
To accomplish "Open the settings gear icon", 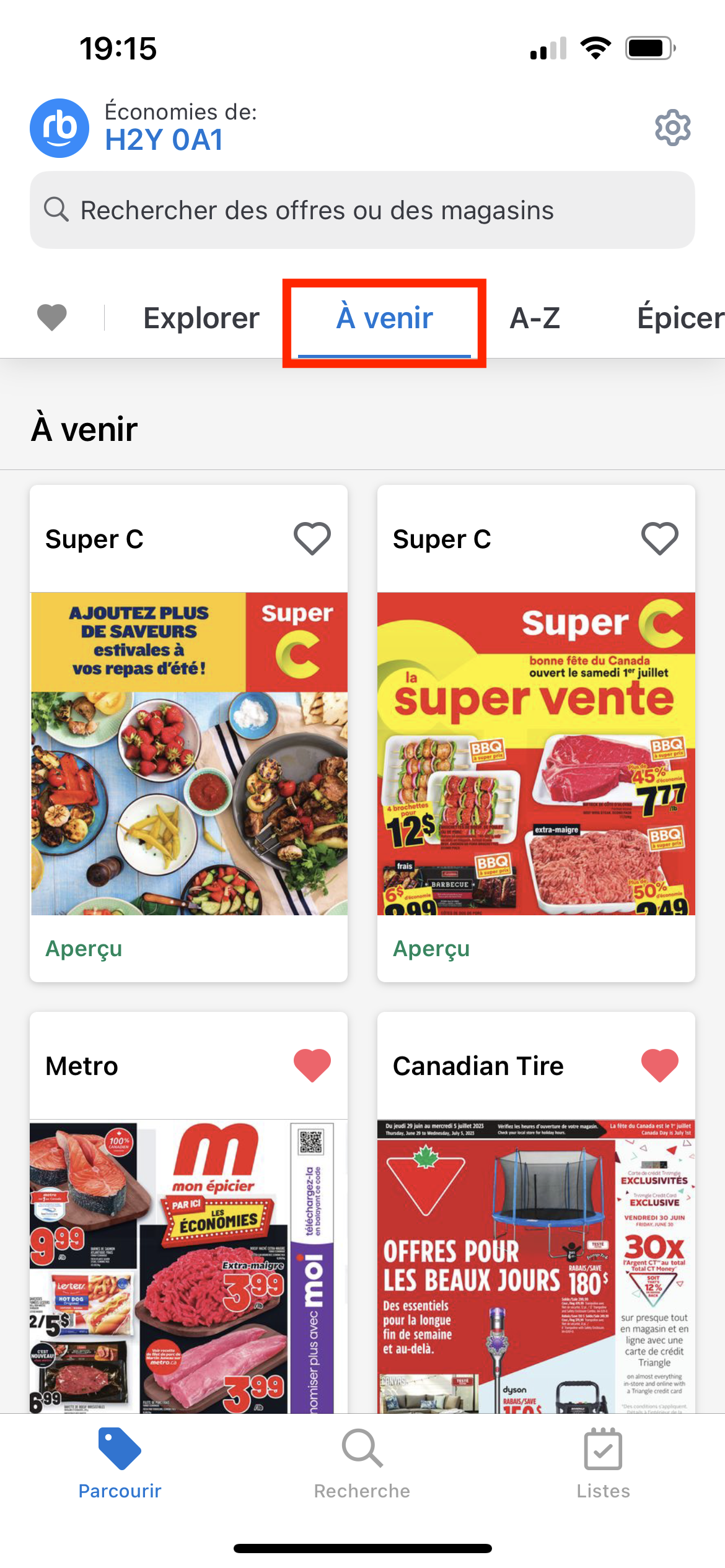I will point(672,128).
